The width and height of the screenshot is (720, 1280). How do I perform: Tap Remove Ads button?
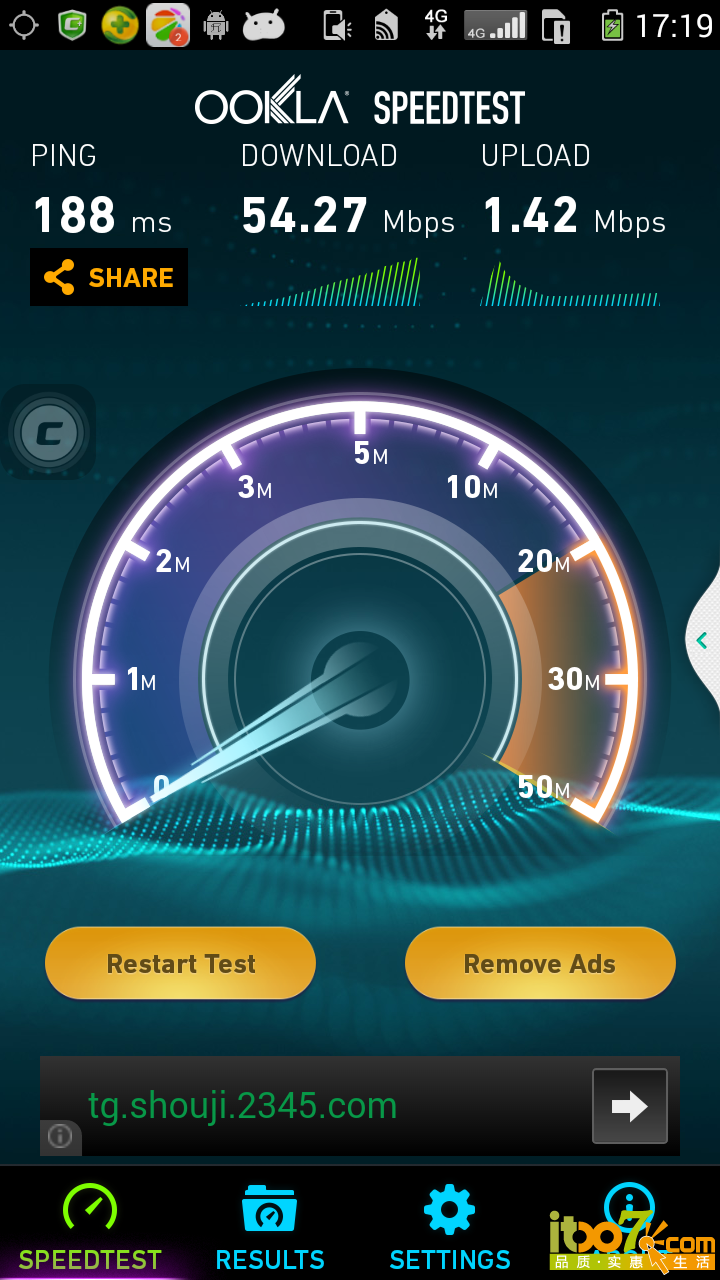click(x=540, y=963)
